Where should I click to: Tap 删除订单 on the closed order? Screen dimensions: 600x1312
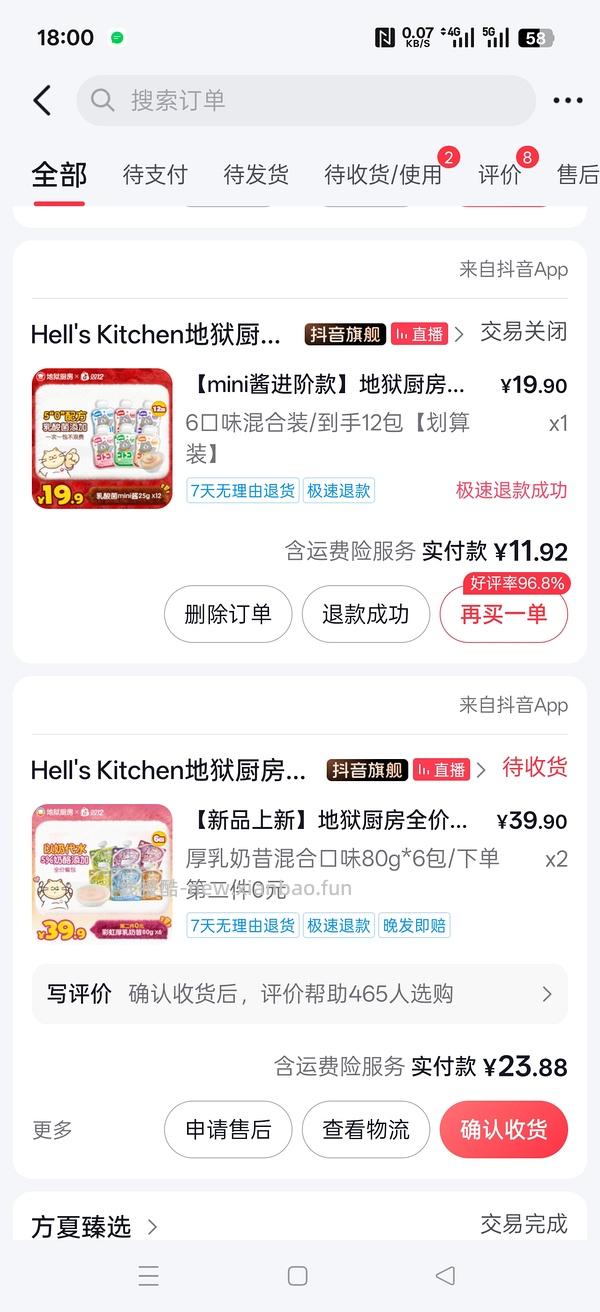pos(228,614)
